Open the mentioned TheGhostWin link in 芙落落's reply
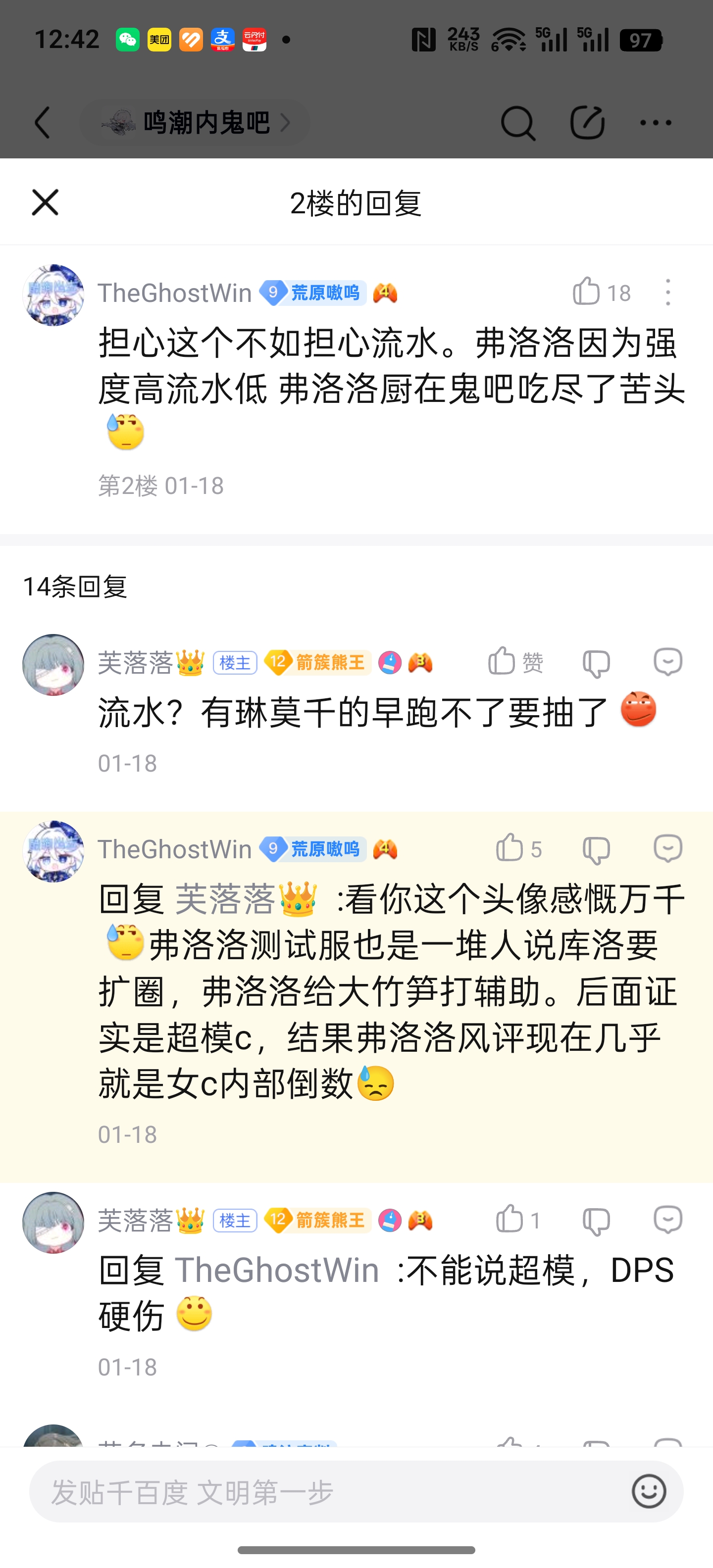 pos(277,1271)
